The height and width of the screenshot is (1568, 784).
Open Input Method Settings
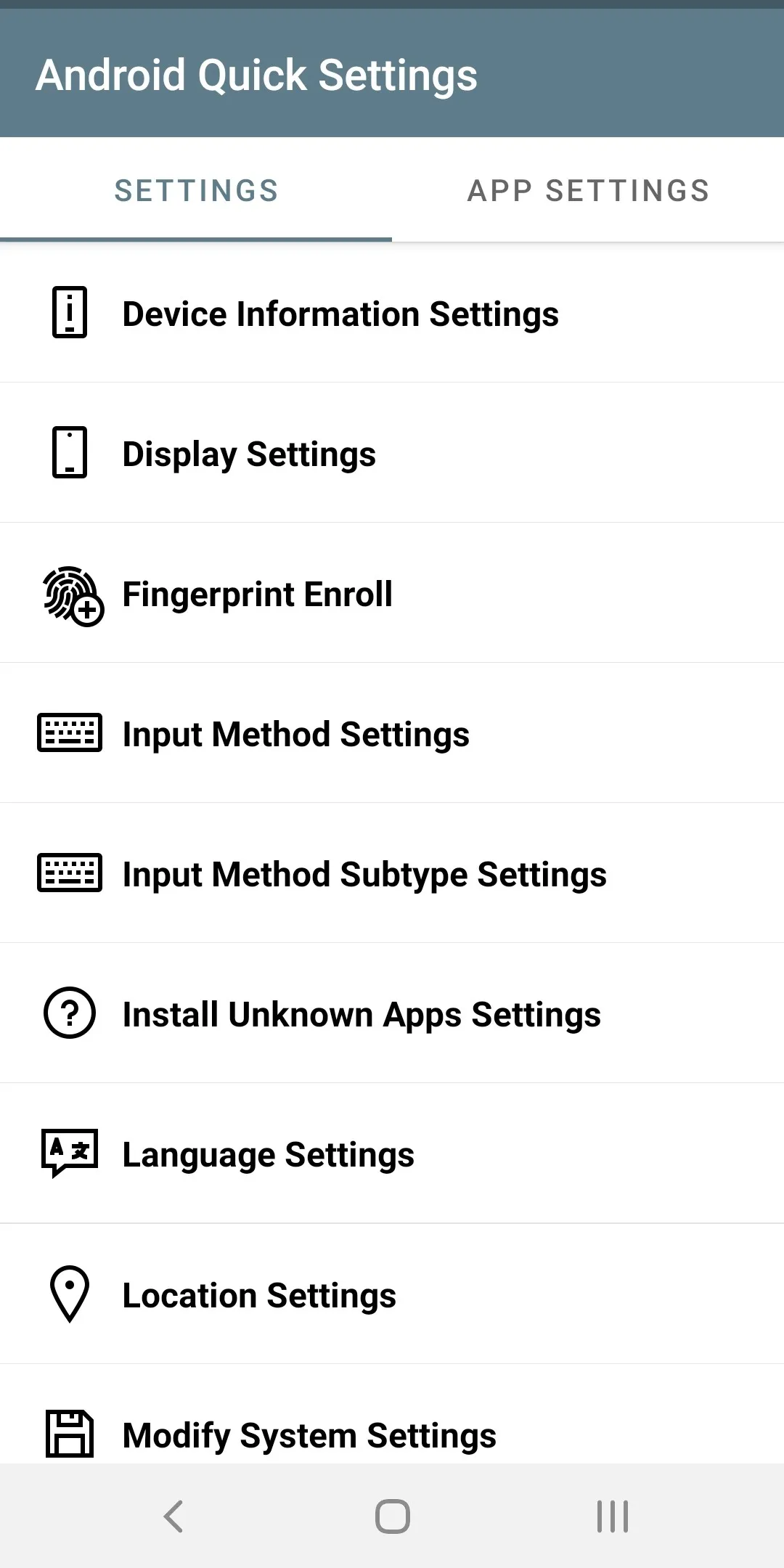coord(295,734)
